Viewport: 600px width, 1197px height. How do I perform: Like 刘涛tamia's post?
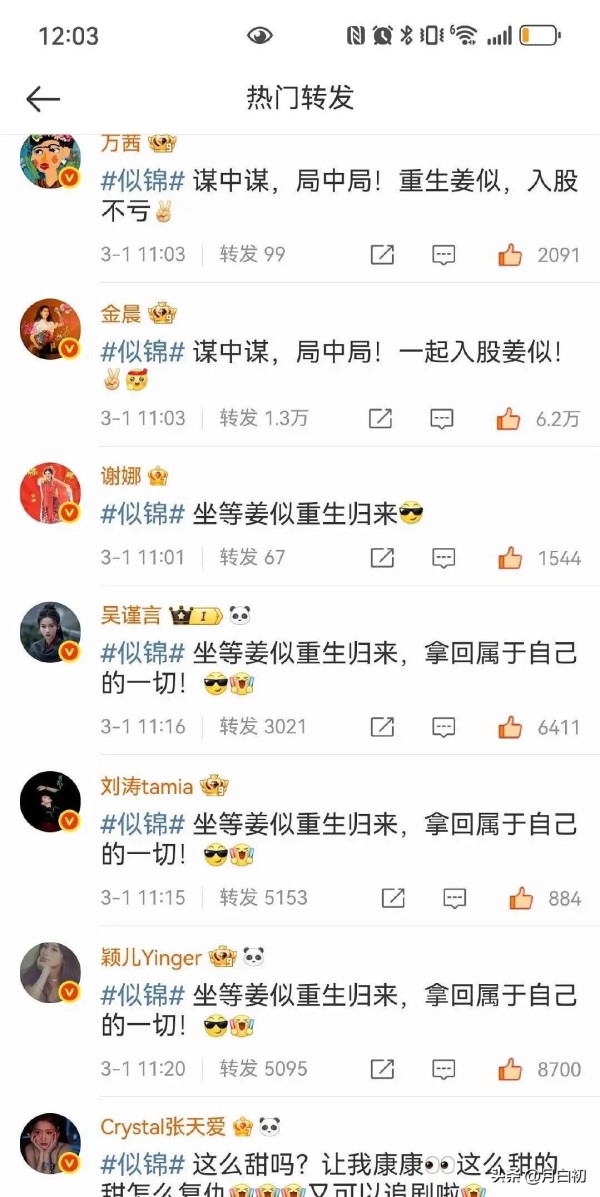click(521, 898)
